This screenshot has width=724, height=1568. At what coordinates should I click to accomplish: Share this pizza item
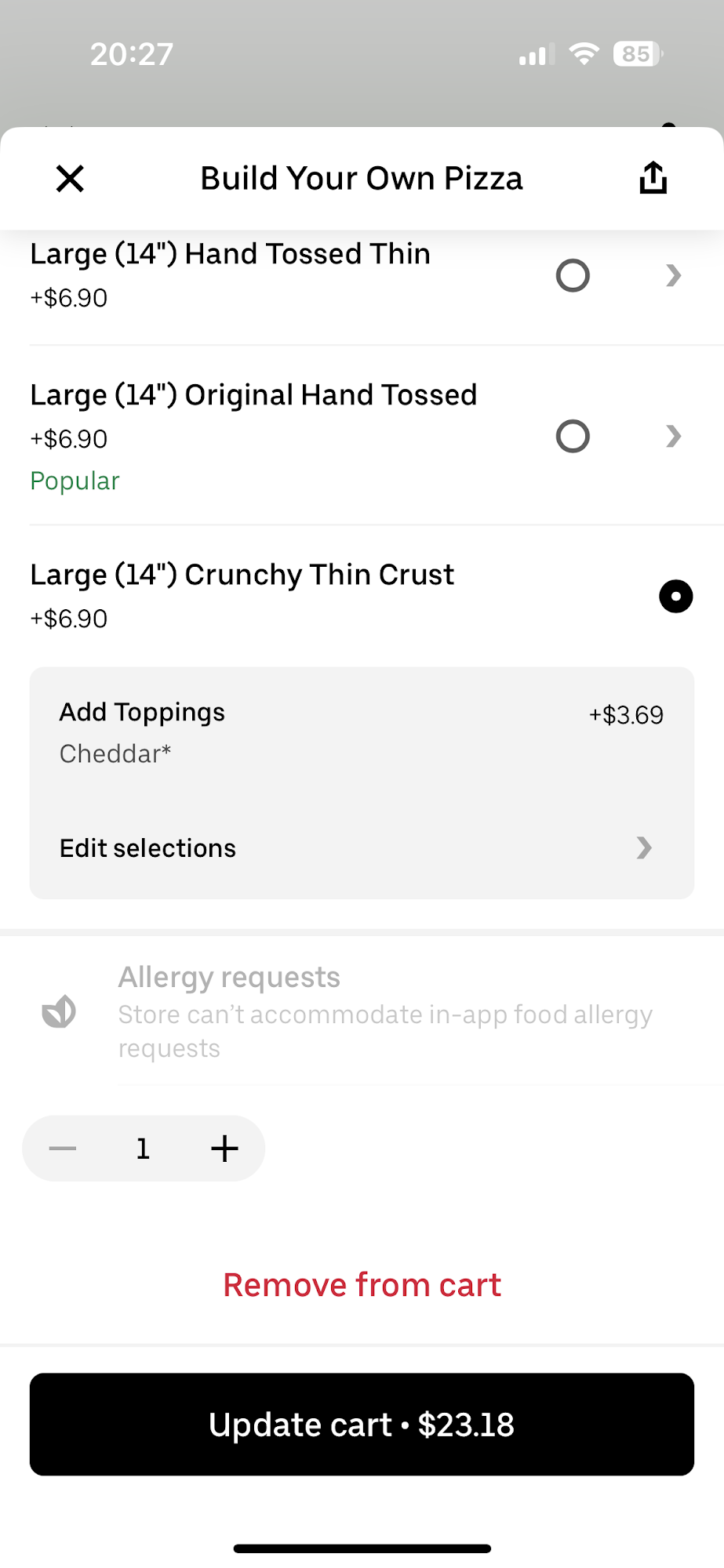coord(653,178)
